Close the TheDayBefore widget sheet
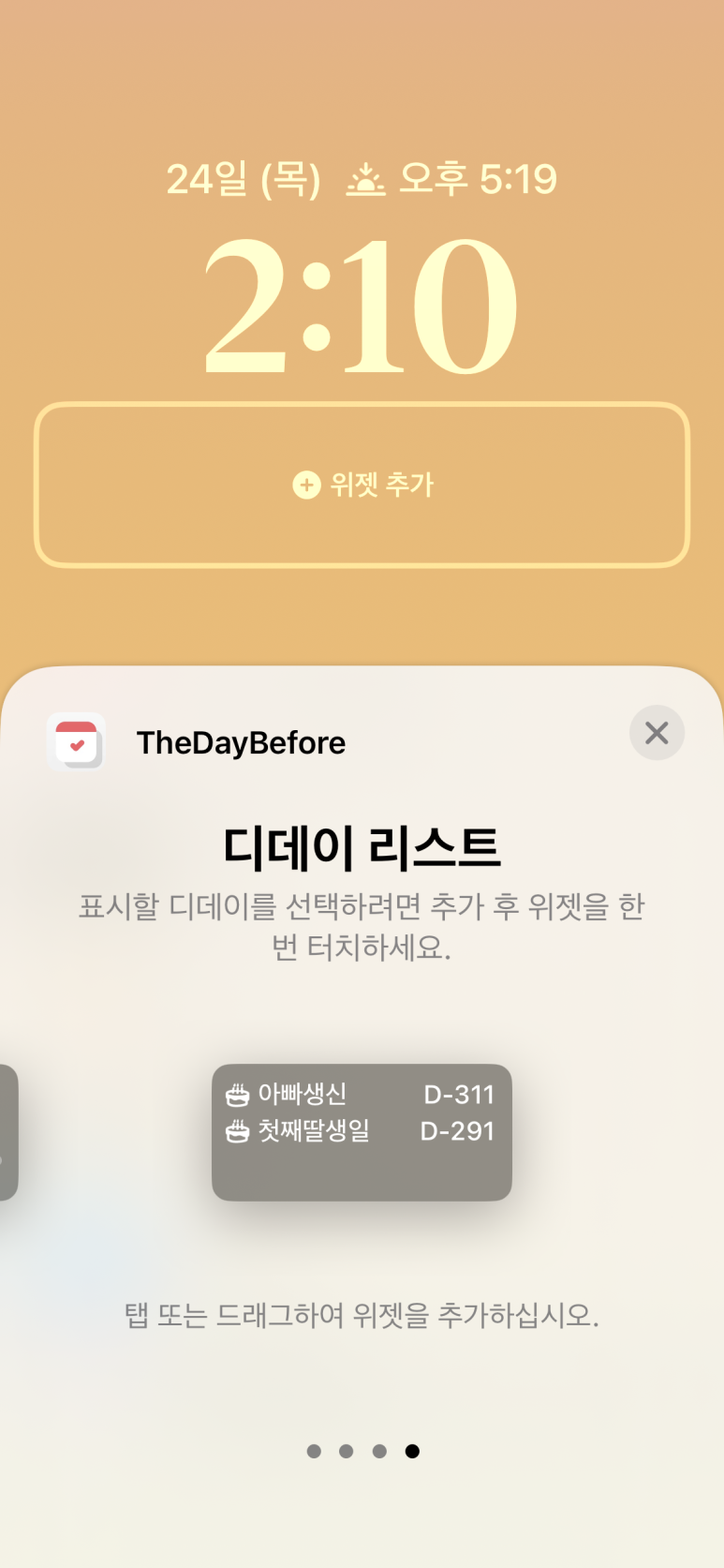This screenshot has width=724, height=1568. pos(657,733)
